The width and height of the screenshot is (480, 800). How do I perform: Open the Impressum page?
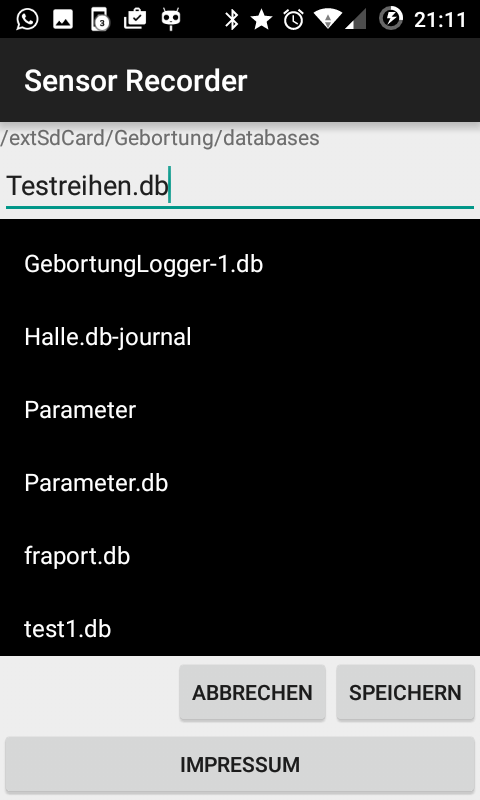[240, 765]
